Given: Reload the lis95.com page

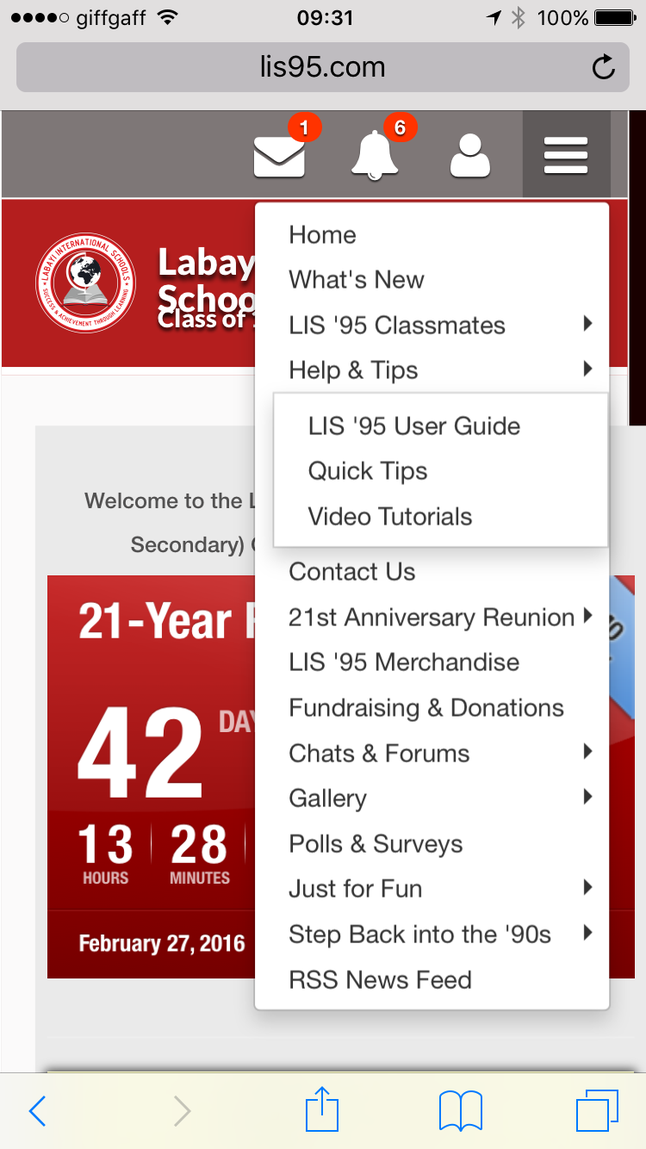Looking at the screenshot, I should point(603,67).
